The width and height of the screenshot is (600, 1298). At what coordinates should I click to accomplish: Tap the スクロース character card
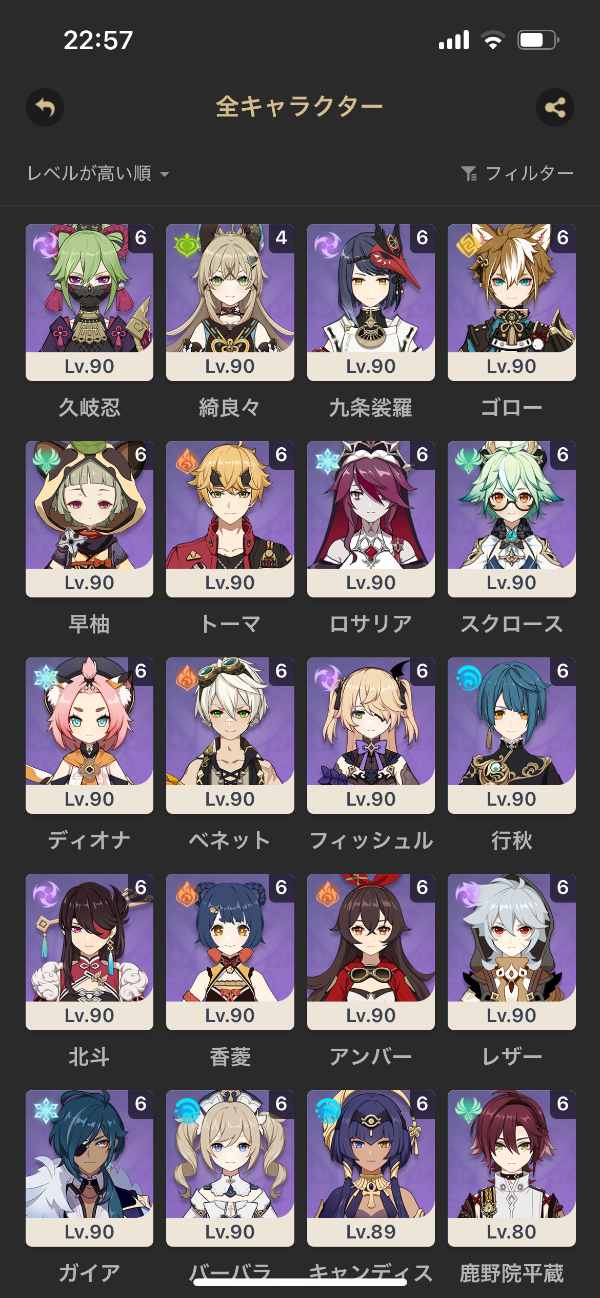[x=512, y=519]
